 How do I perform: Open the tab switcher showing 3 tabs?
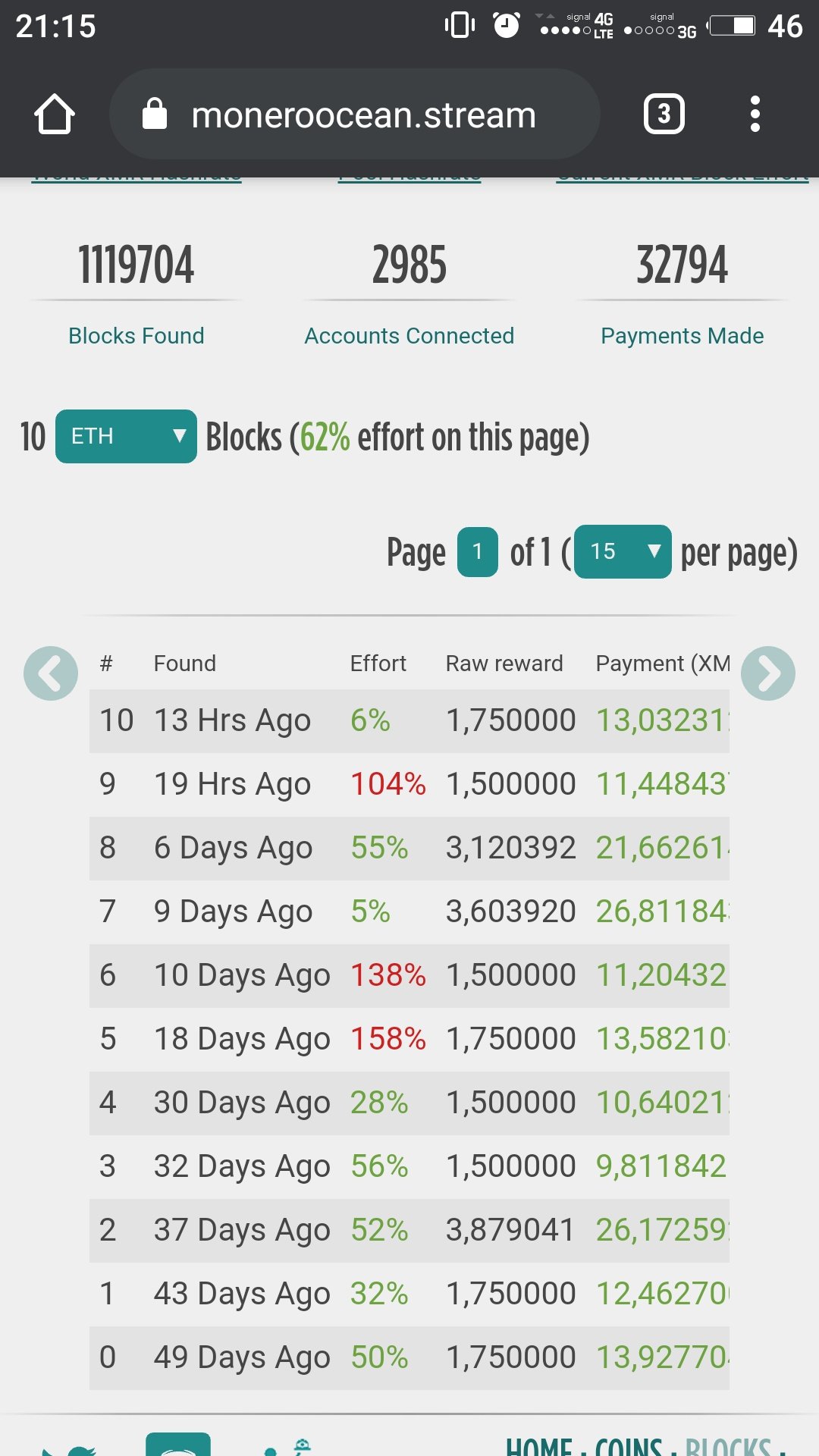(664, 115)
